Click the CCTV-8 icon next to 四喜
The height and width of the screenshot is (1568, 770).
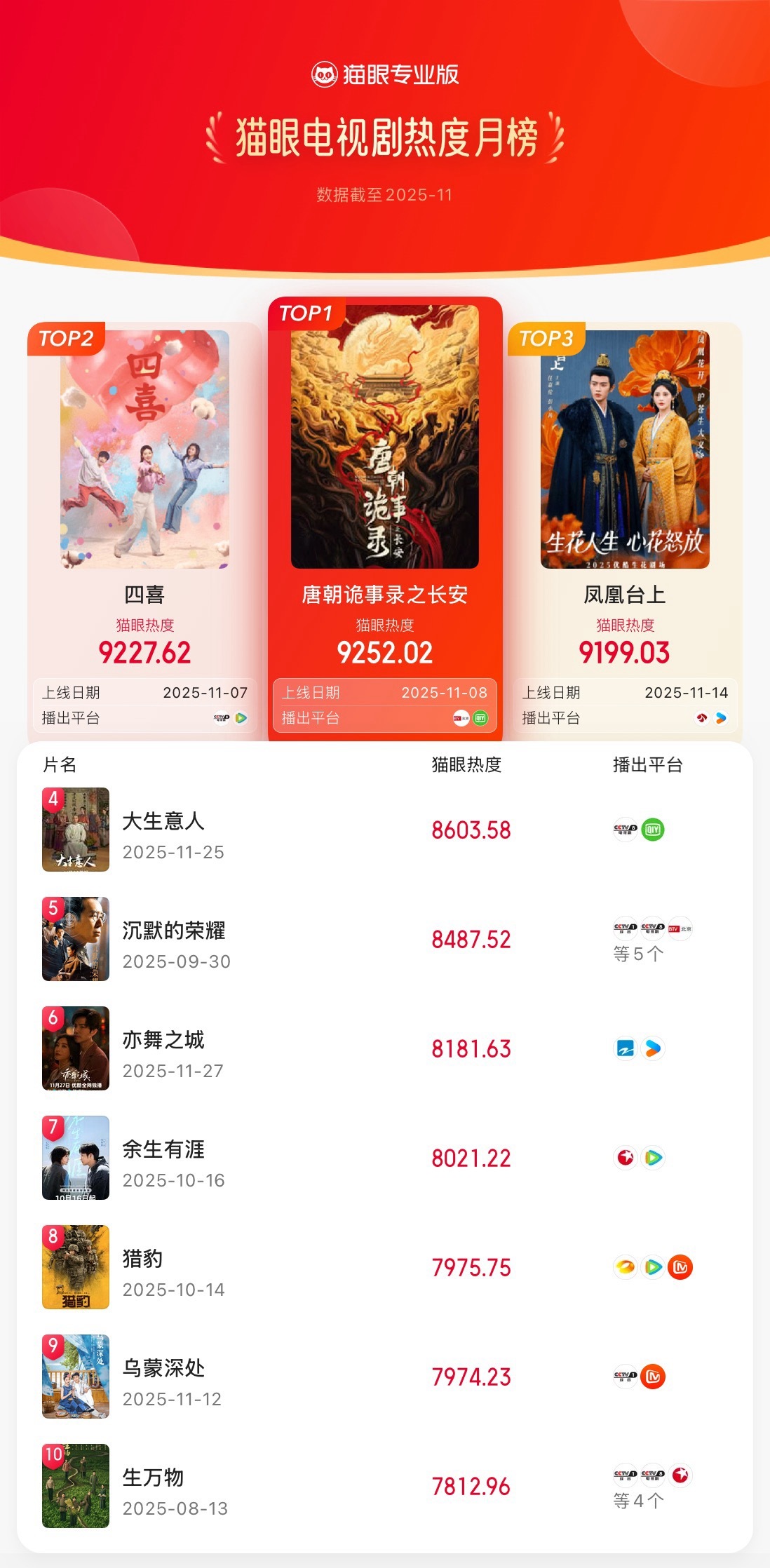pos(221,717)
